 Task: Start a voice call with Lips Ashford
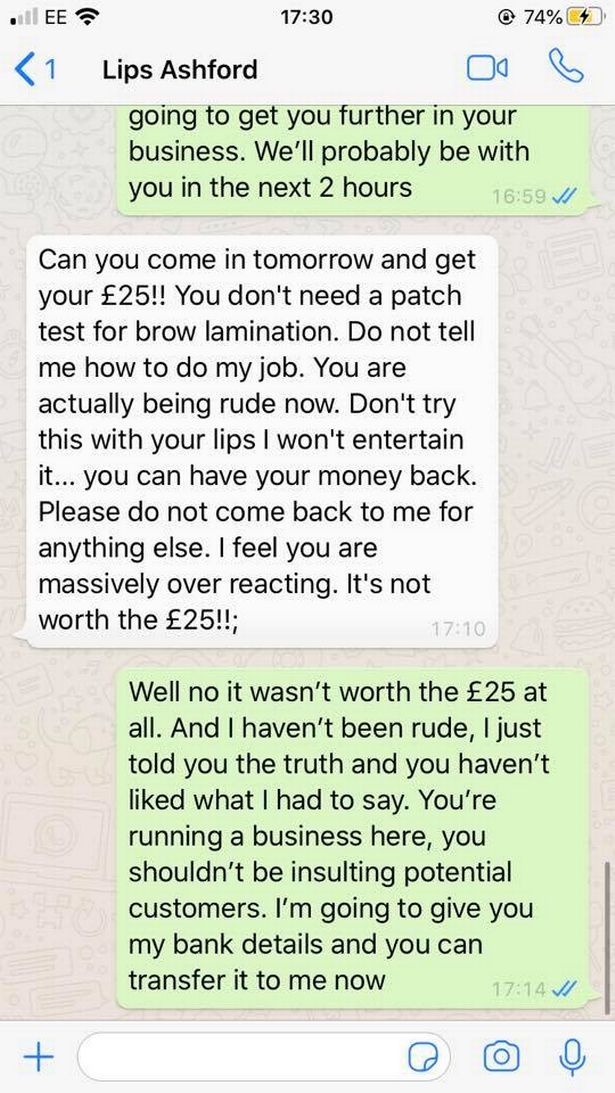(x=565, y=67)
